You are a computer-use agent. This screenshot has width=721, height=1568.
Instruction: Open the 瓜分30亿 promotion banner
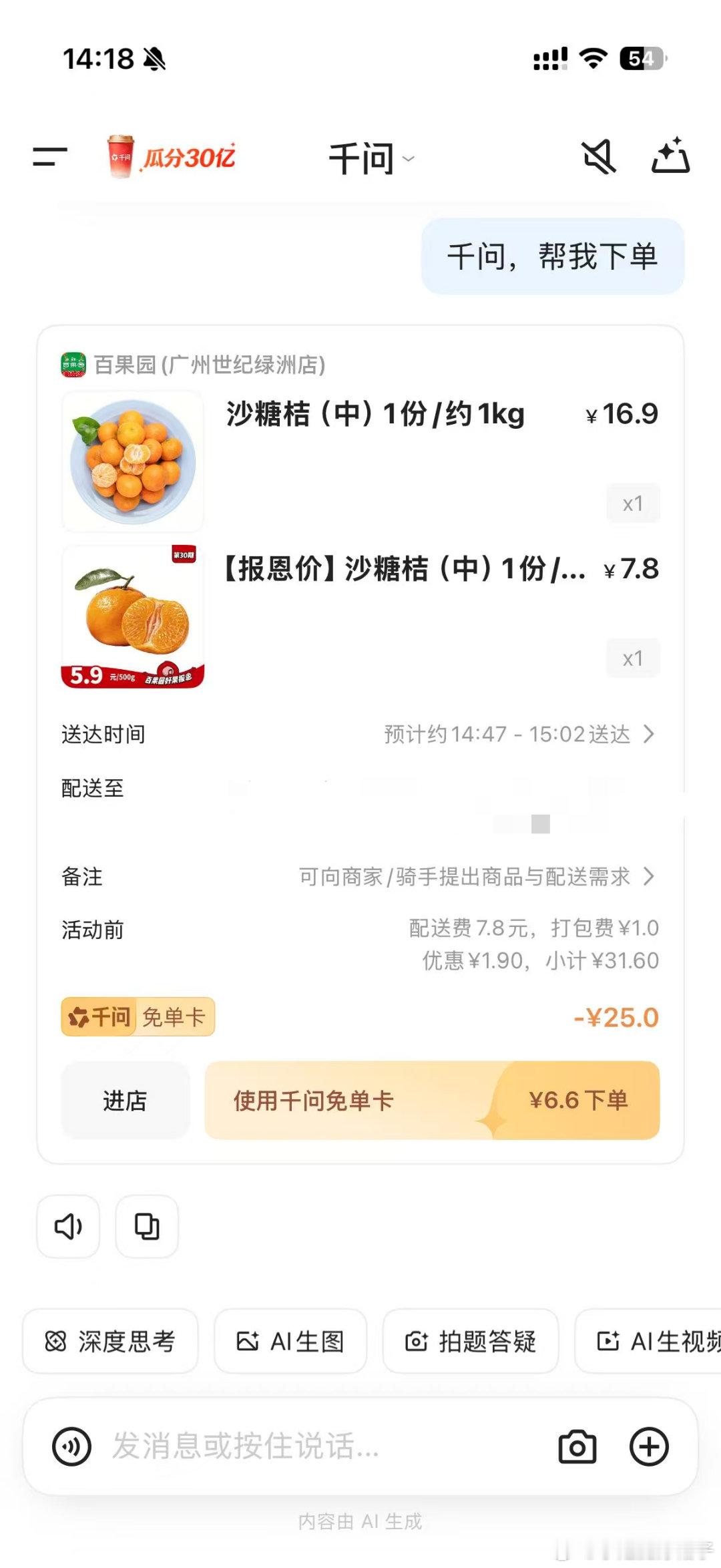[x=172, y=158]
